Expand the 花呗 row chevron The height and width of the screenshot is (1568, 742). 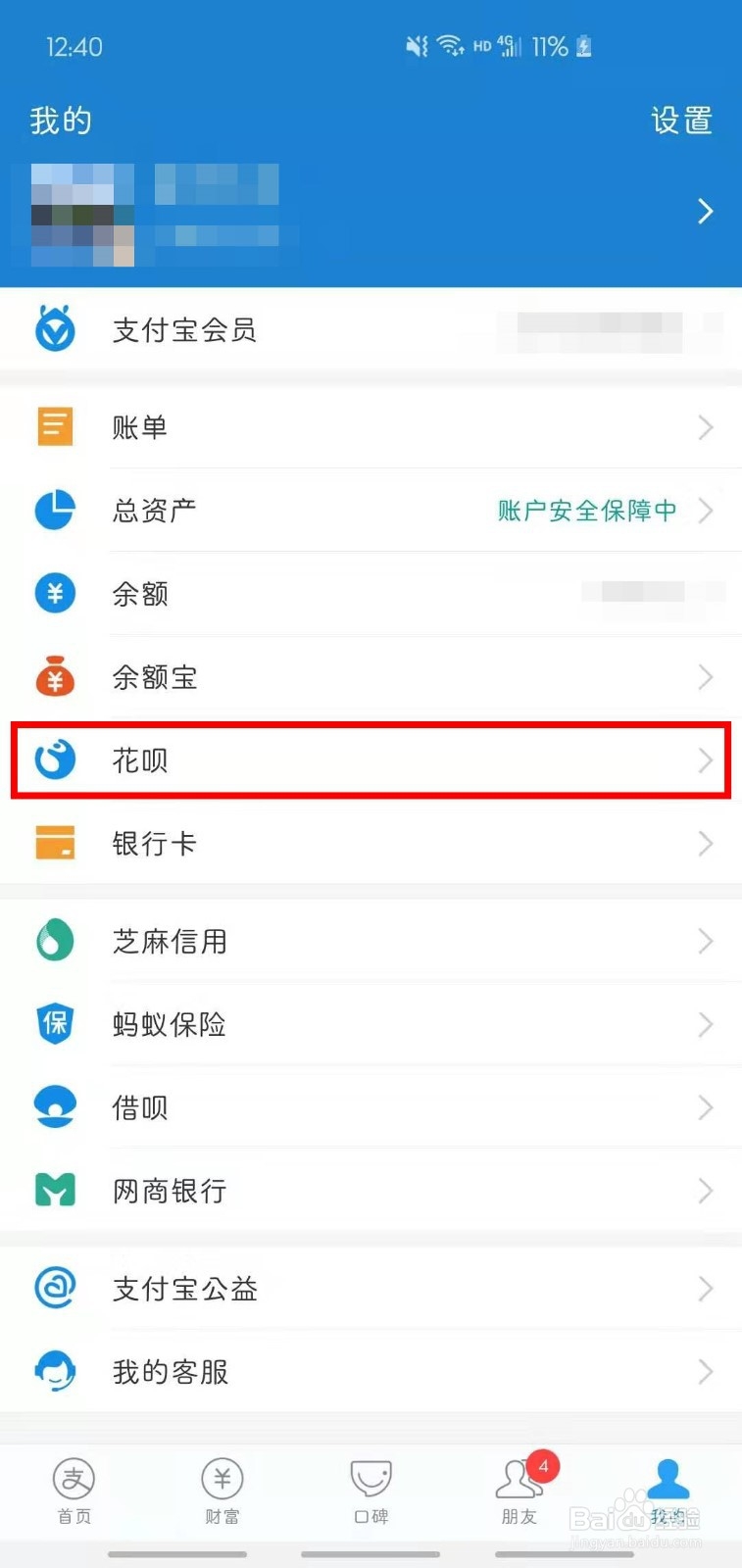(x=707, y=759)
